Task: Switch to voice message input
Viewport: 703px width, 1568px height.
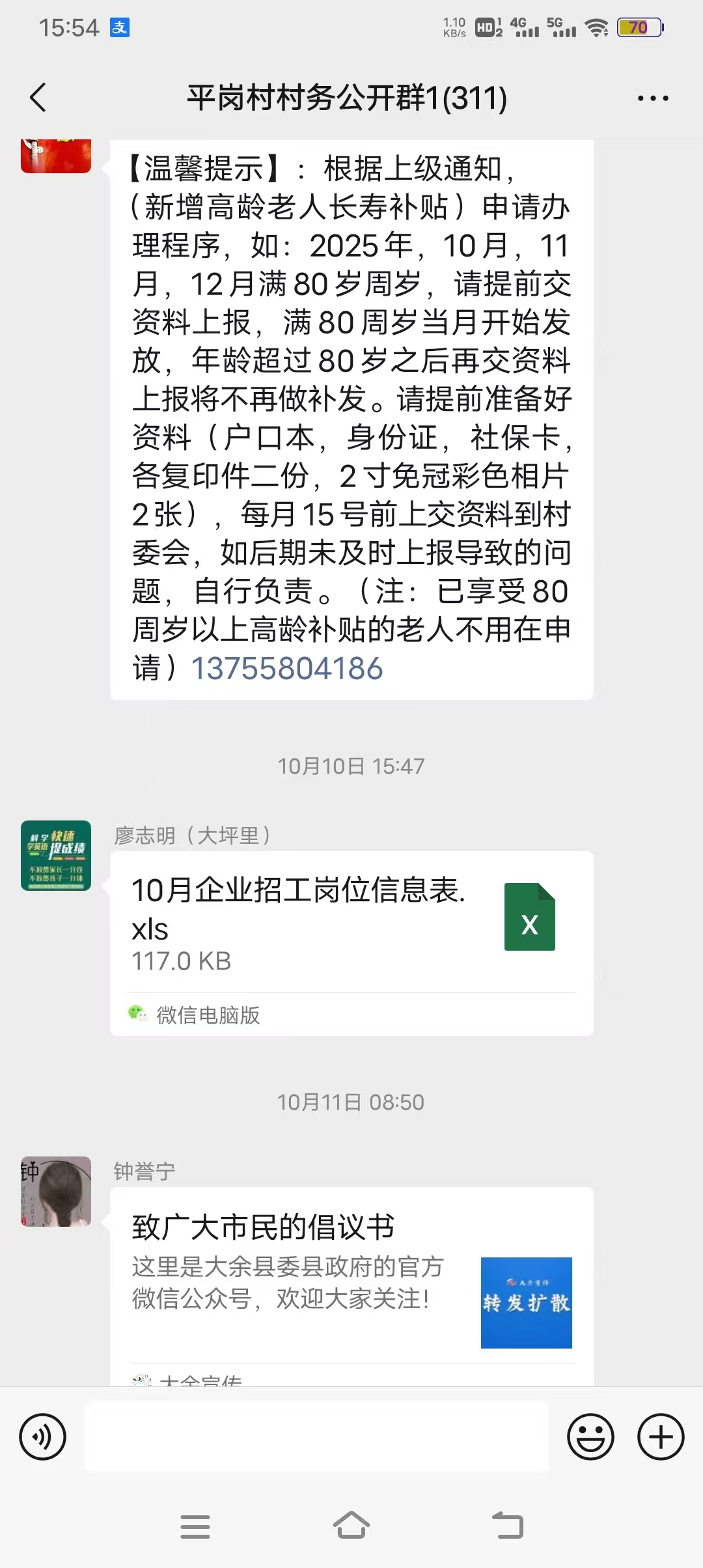Action: [x=43, y=1436]
